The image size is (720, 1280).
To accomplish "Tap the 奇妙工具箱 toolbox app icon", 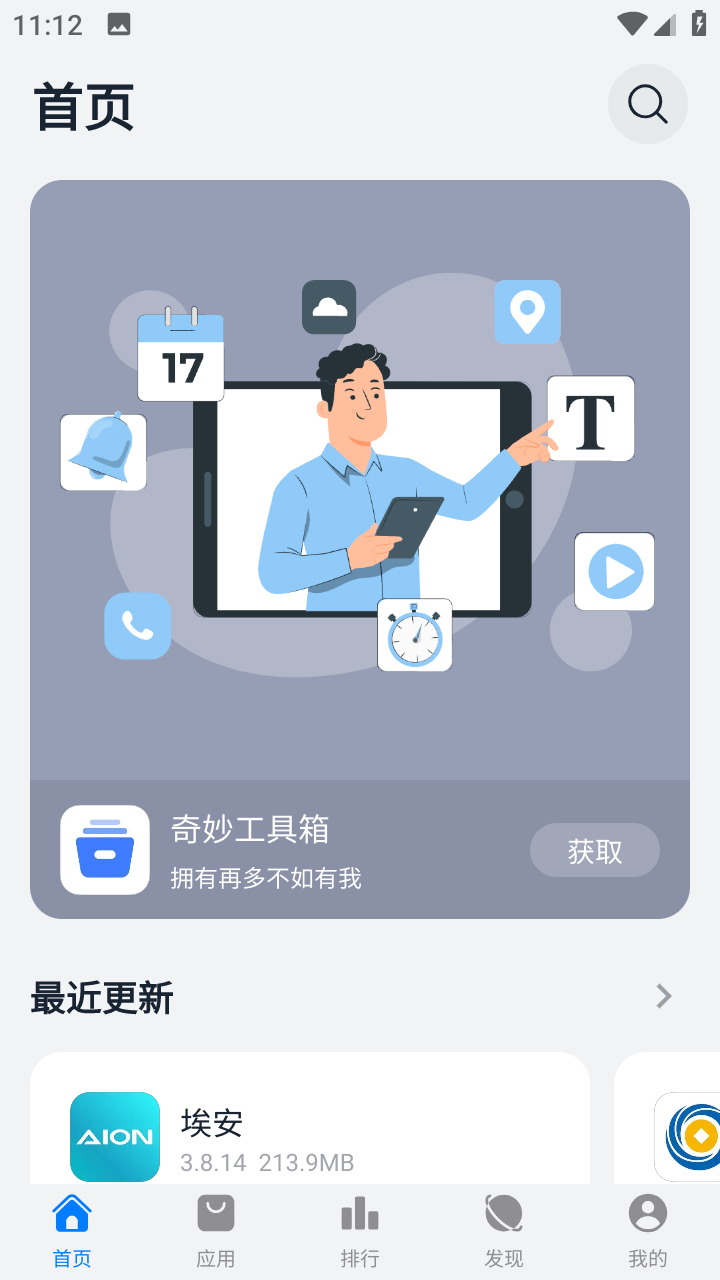I will pos(104,849).
